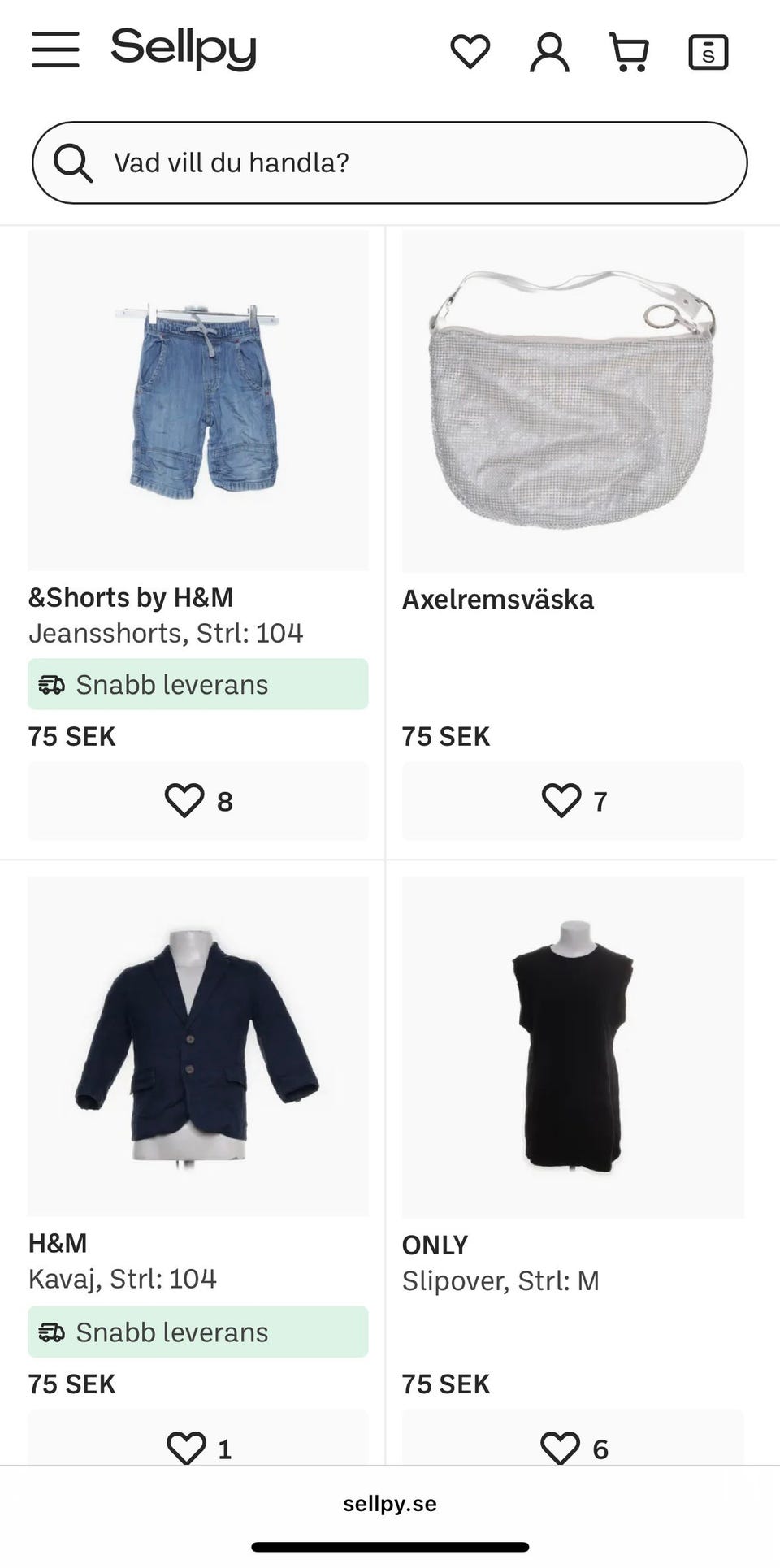The image size is (780, 1568).
Task: Open the shopping cart
Action: pos(629,52)
